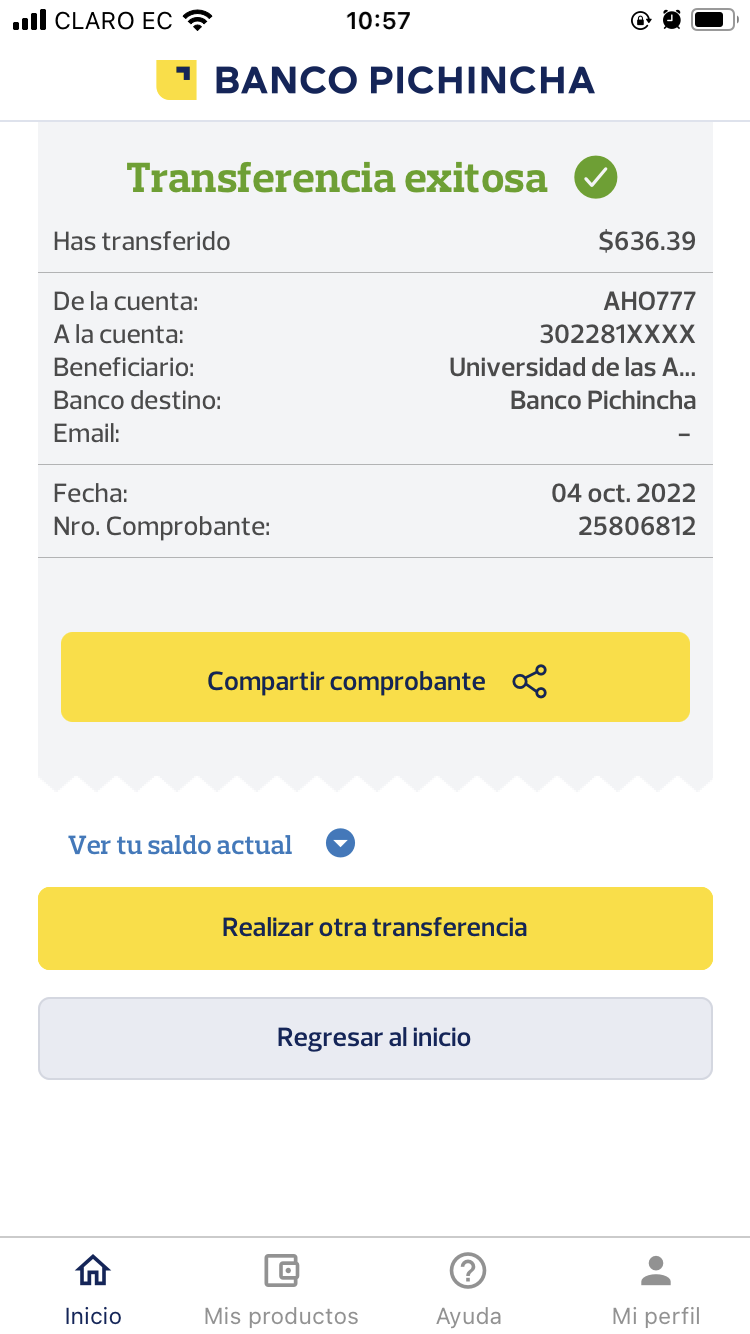Switch to Mis productos tab
The image size is (750, 1334).
tap(281, 1288)
